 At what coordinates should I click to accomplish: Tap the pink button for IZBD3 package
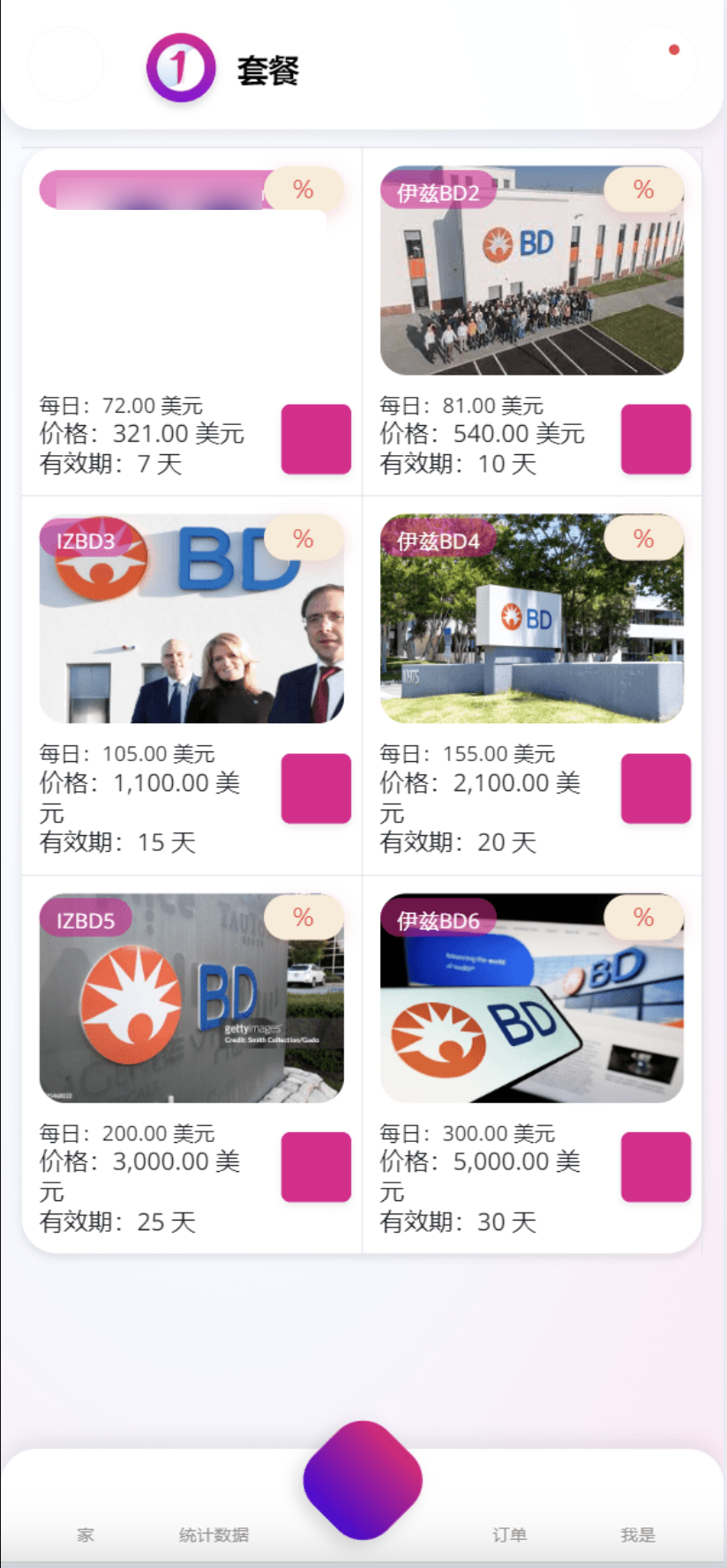tap(316, 788)
